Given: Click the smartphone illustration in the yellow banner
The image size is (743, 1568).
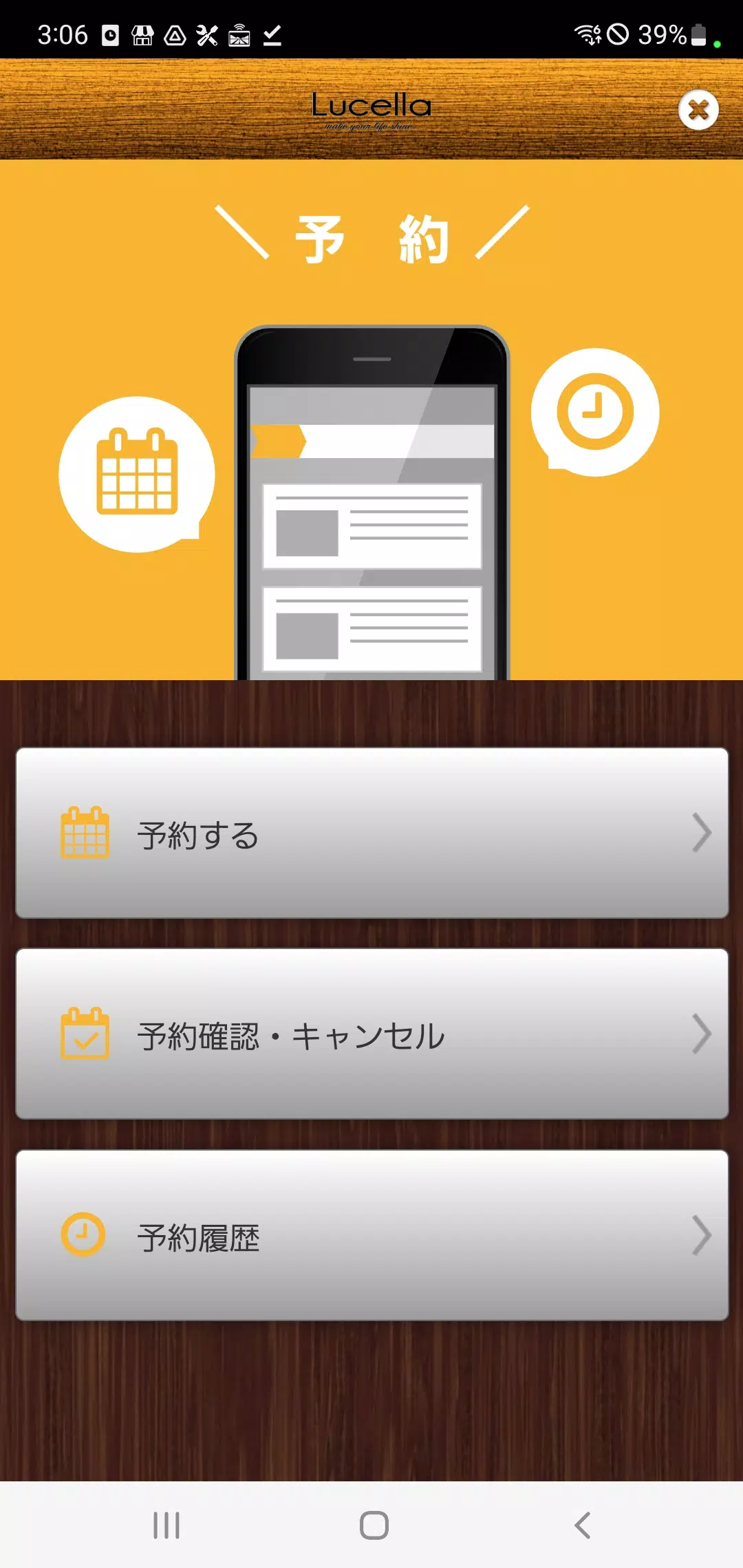Looking at the screenshot, I should 371,509.
